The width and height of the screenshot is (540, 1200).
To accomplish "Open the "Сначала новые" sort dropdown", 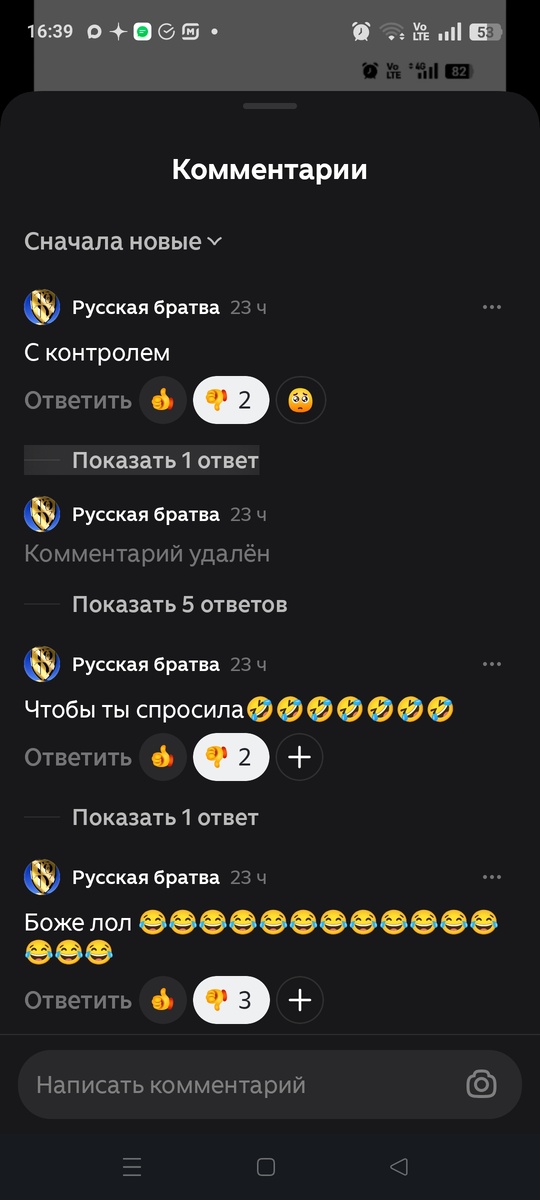I will (123, 241).
